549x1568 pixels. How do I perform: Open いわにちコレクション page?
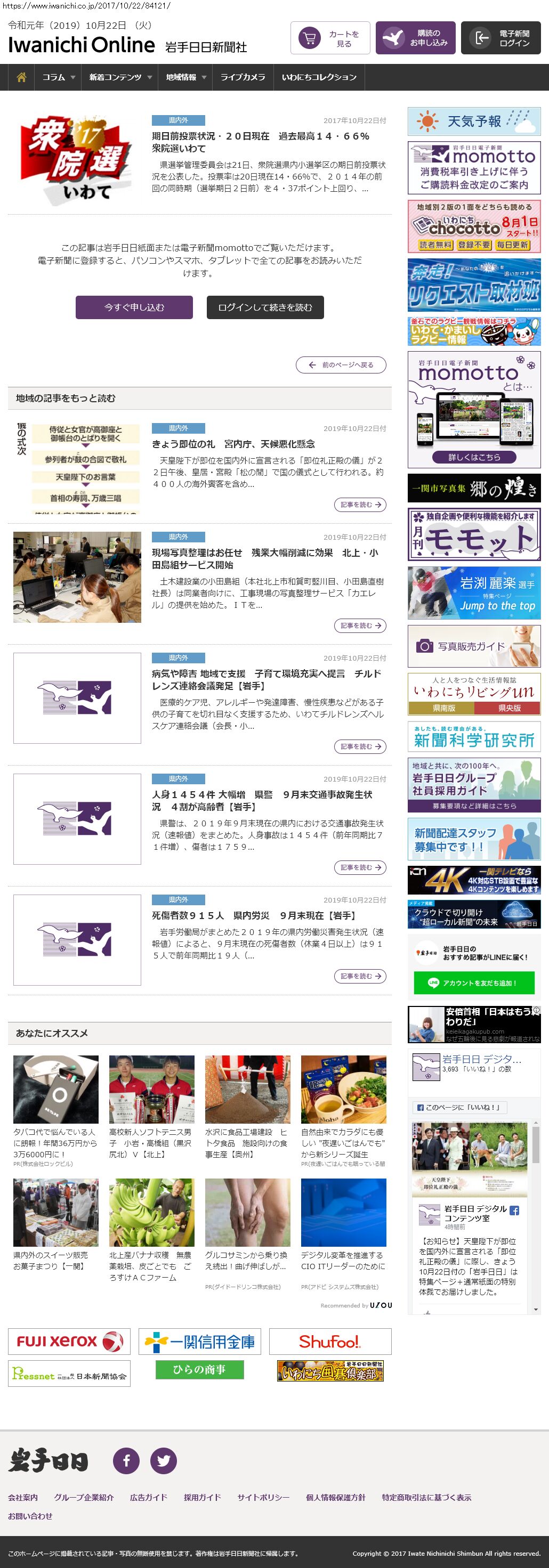(318, 77)
